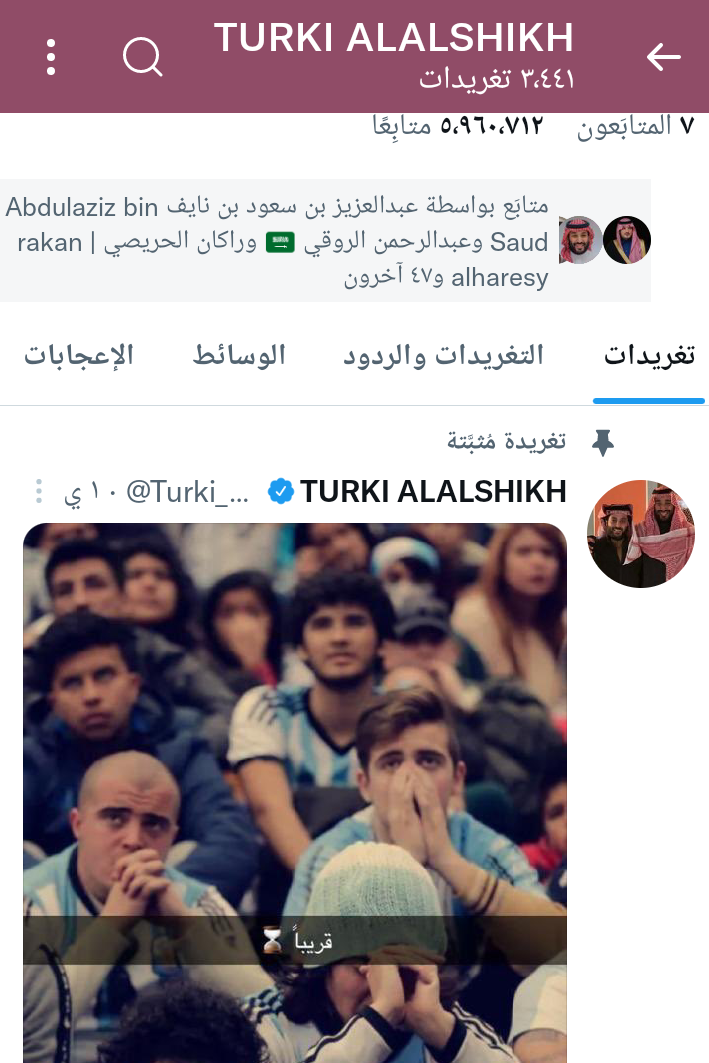
Task: Open the profile overflow menu
Action: click(x=52, y=57)
